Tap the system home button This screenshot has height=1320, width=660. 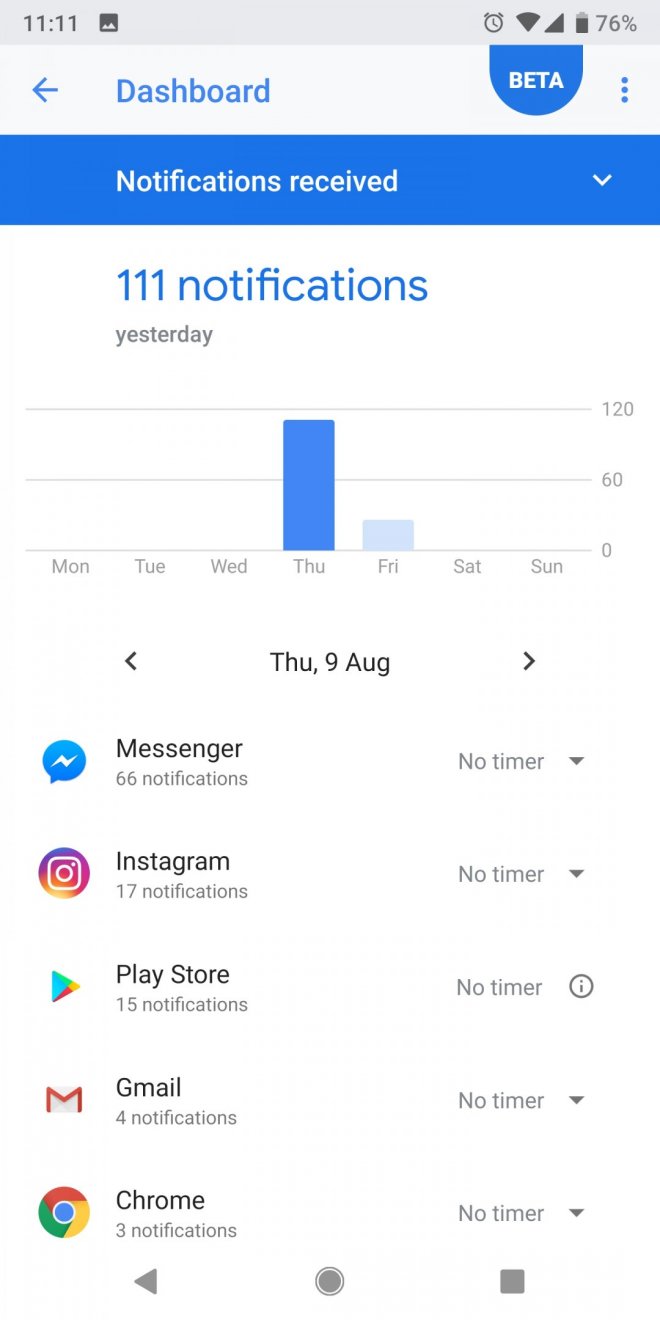pyautogui.click(x=330, y=1281)
